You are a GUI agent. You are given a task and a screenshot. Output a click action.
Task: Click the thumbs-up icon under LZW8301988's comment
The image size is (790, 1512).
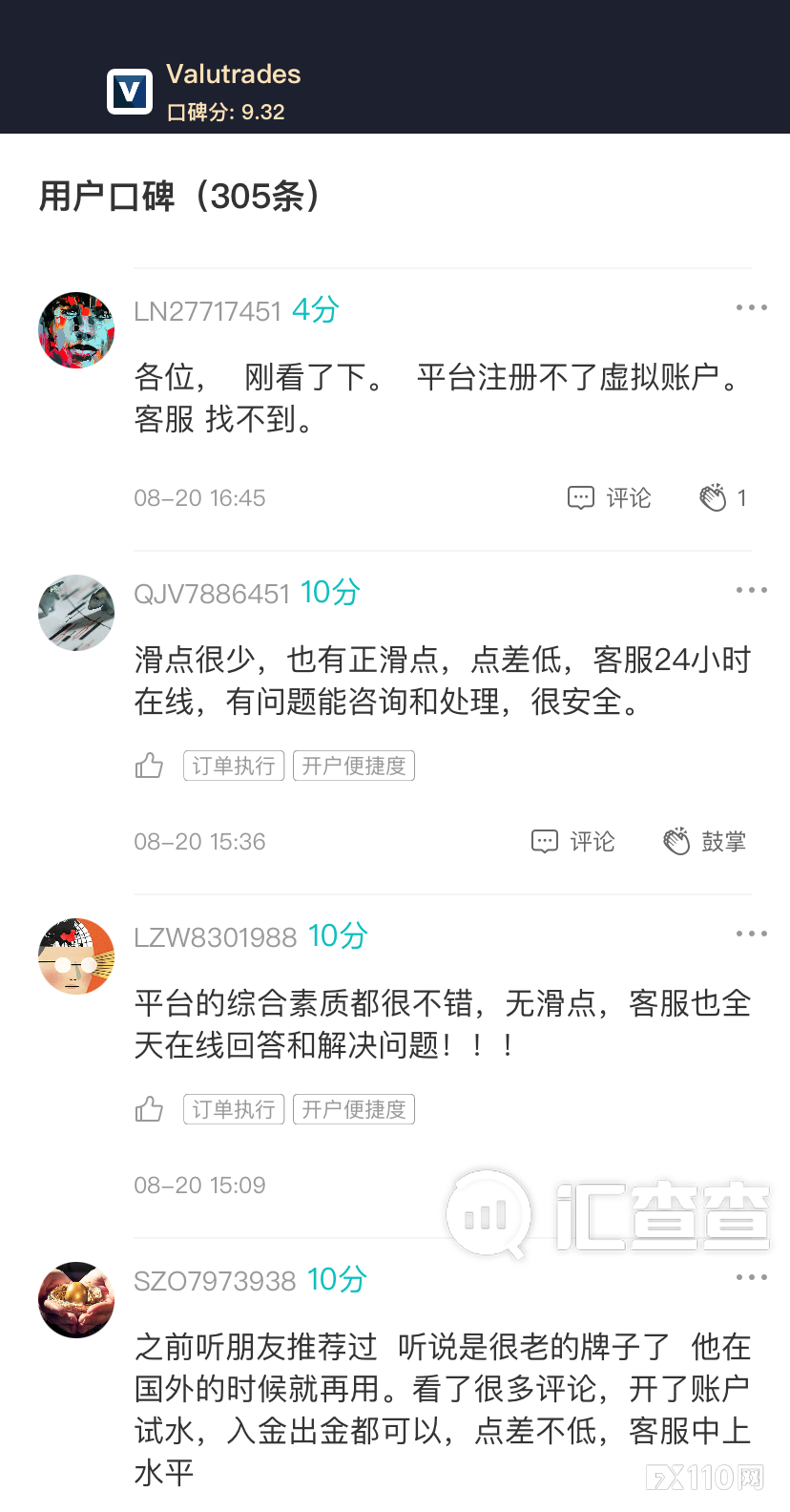[x=149, y=1108]
